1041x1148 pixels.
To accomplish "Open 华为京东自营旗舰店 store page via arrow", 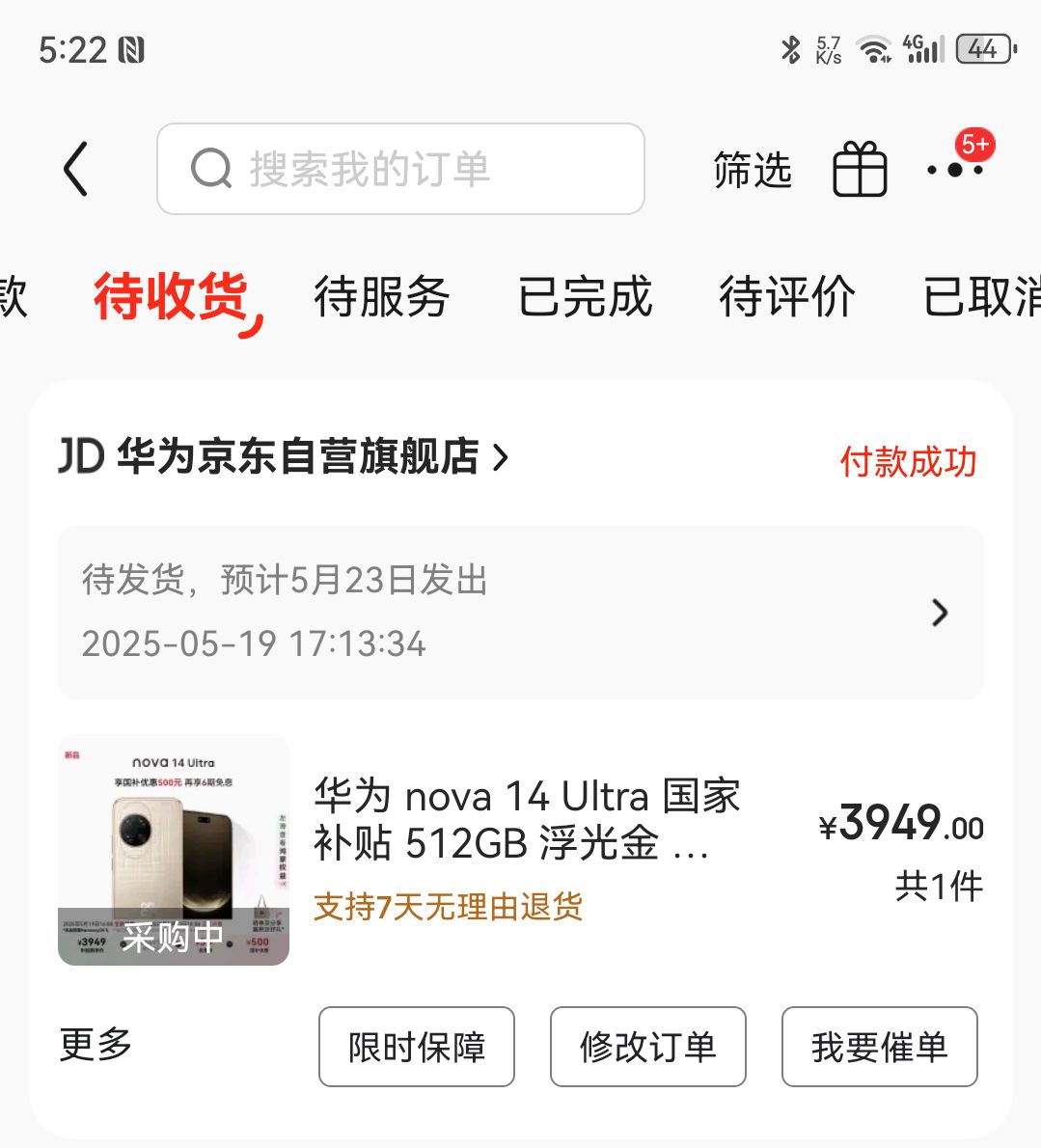I will (x=500, y=459).
